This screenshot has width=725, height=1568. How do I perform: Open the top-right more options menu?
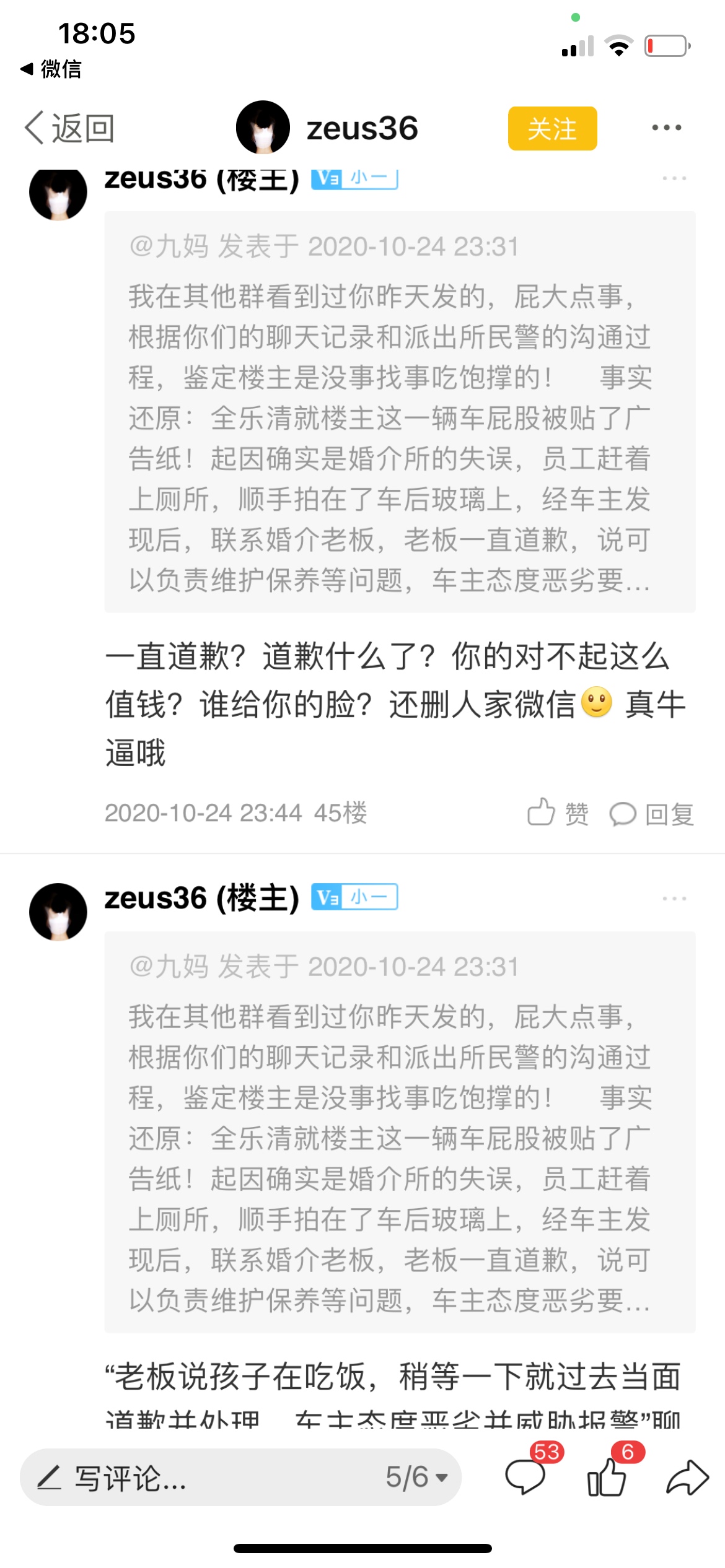pyautogui.click(x=666, y=128)
